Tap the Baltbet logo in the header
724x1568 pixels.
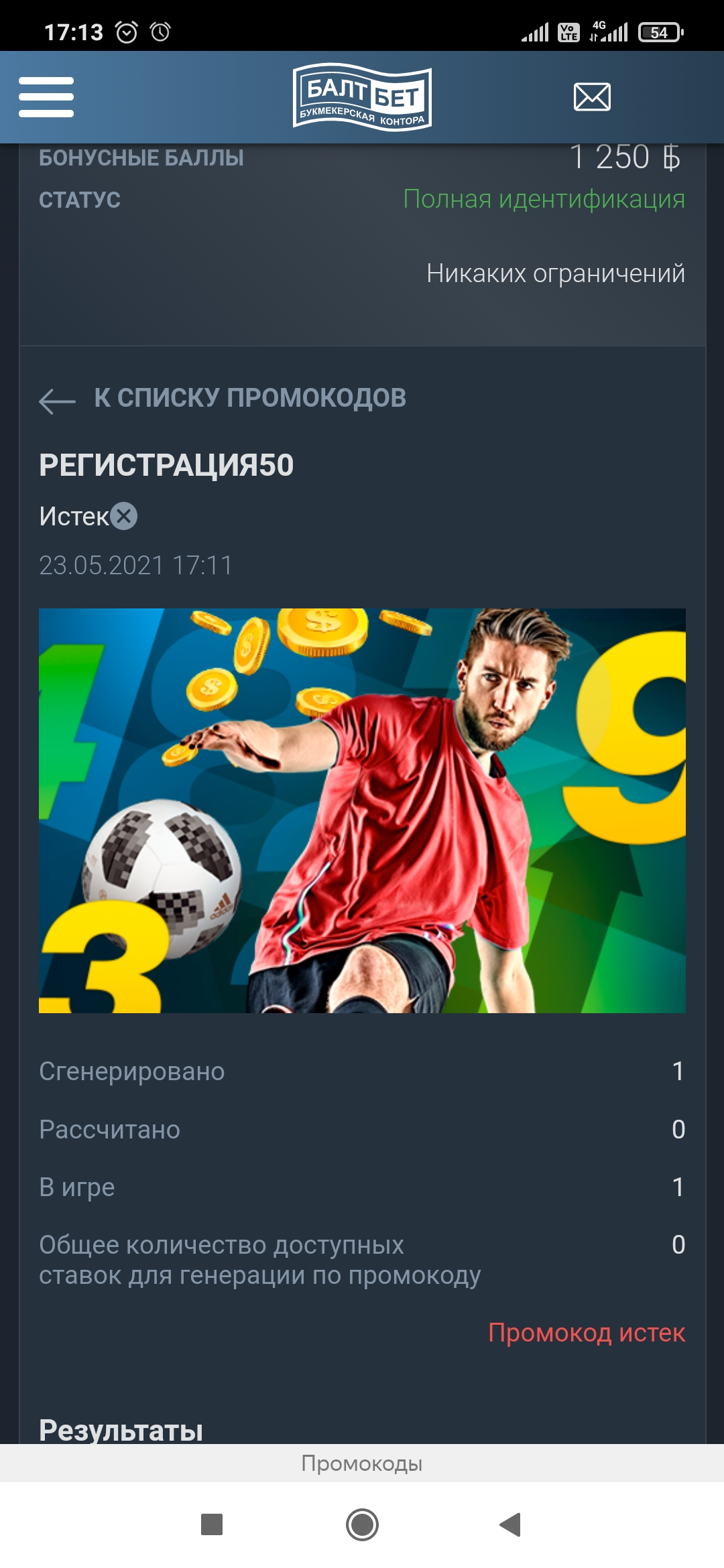click(x=362, y=97)
